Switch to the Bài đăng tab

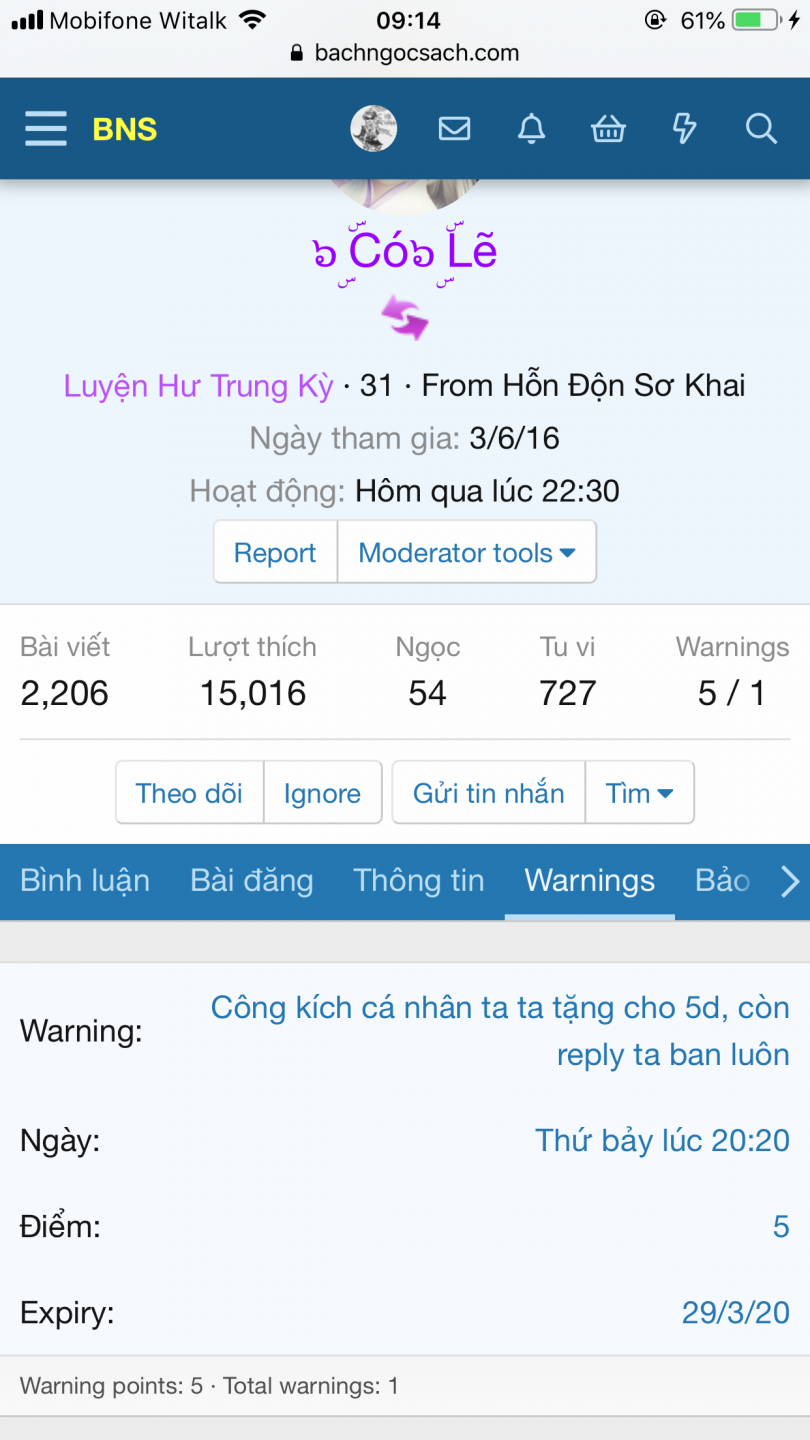(x=252, y=881)
